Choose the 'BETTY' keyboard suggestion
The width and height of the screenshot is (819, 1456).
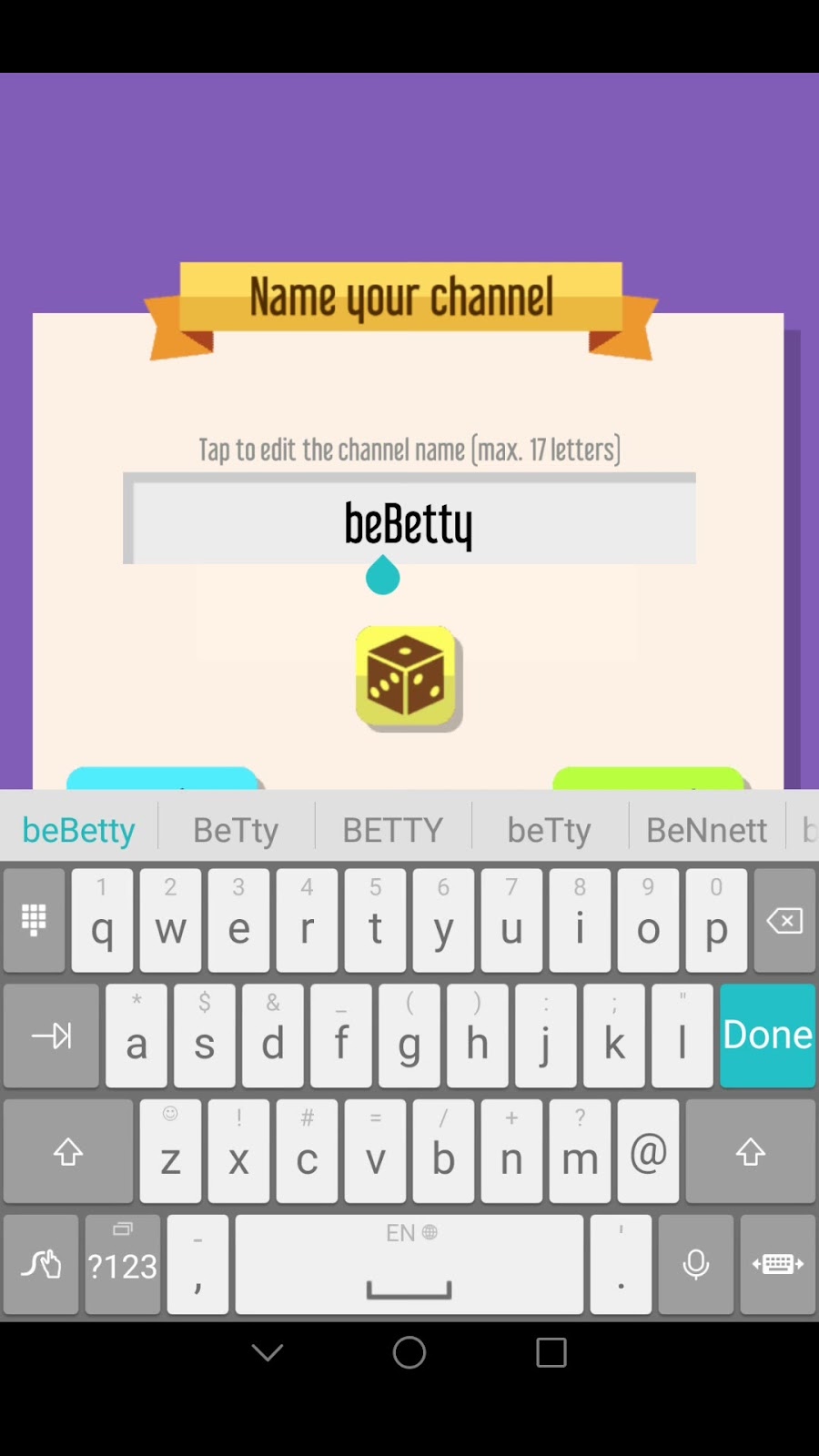pos(392,830)
